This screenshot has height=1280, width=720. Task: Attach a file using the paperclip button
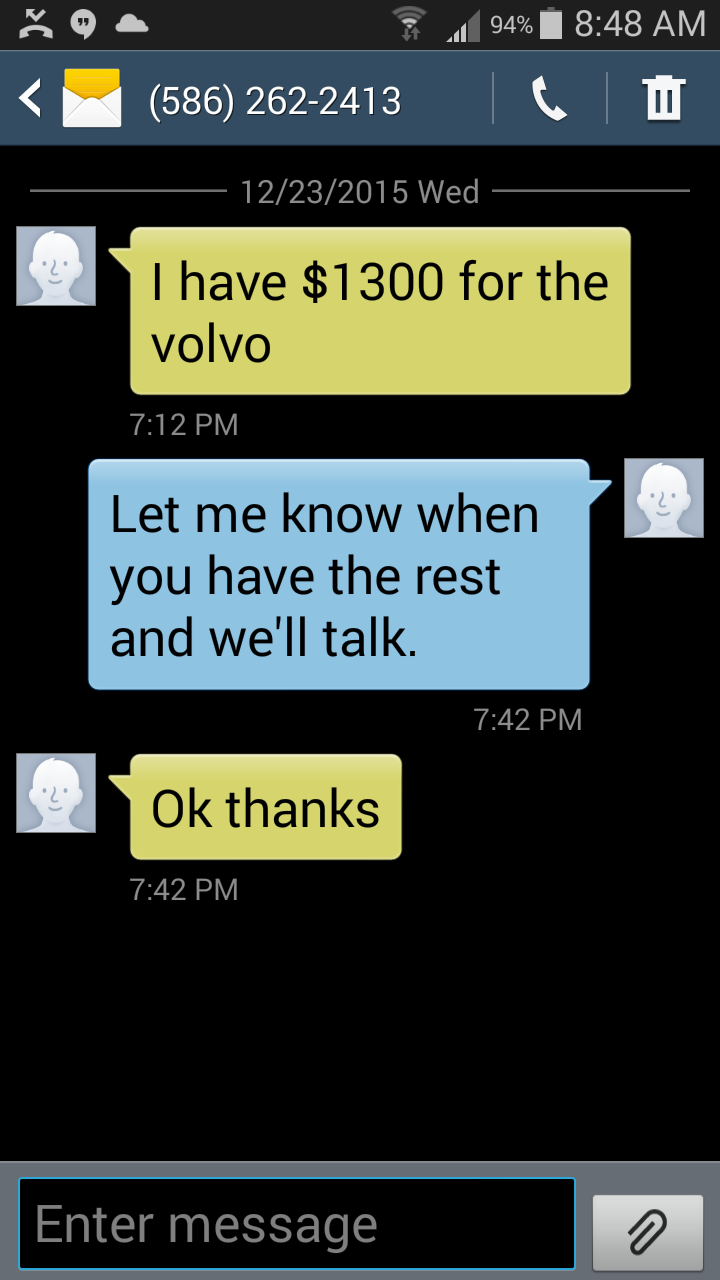pos(647,1232)
